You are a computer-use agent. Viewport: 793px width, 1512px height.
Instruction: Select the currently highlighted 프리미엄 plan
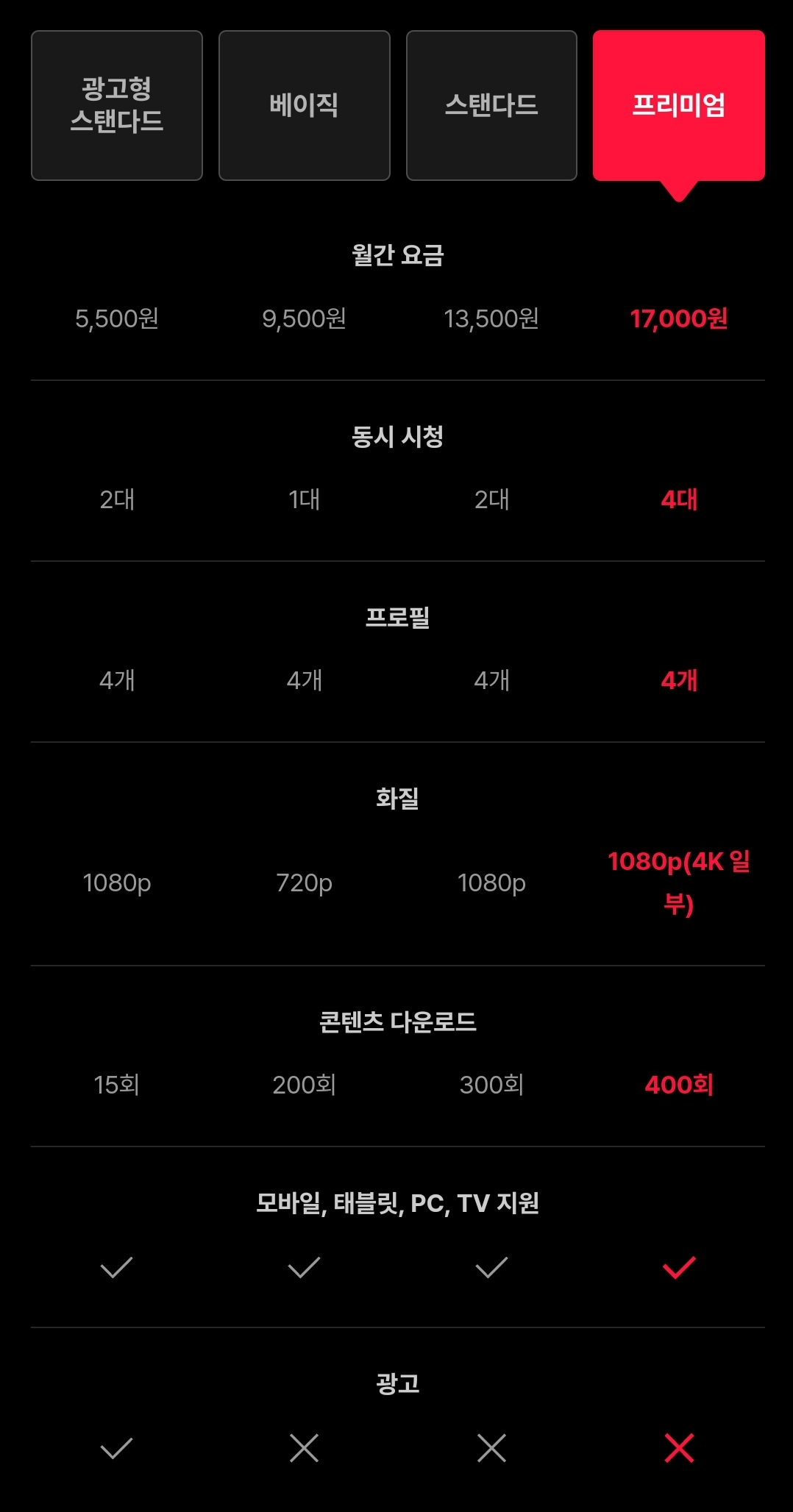point(678,105)
